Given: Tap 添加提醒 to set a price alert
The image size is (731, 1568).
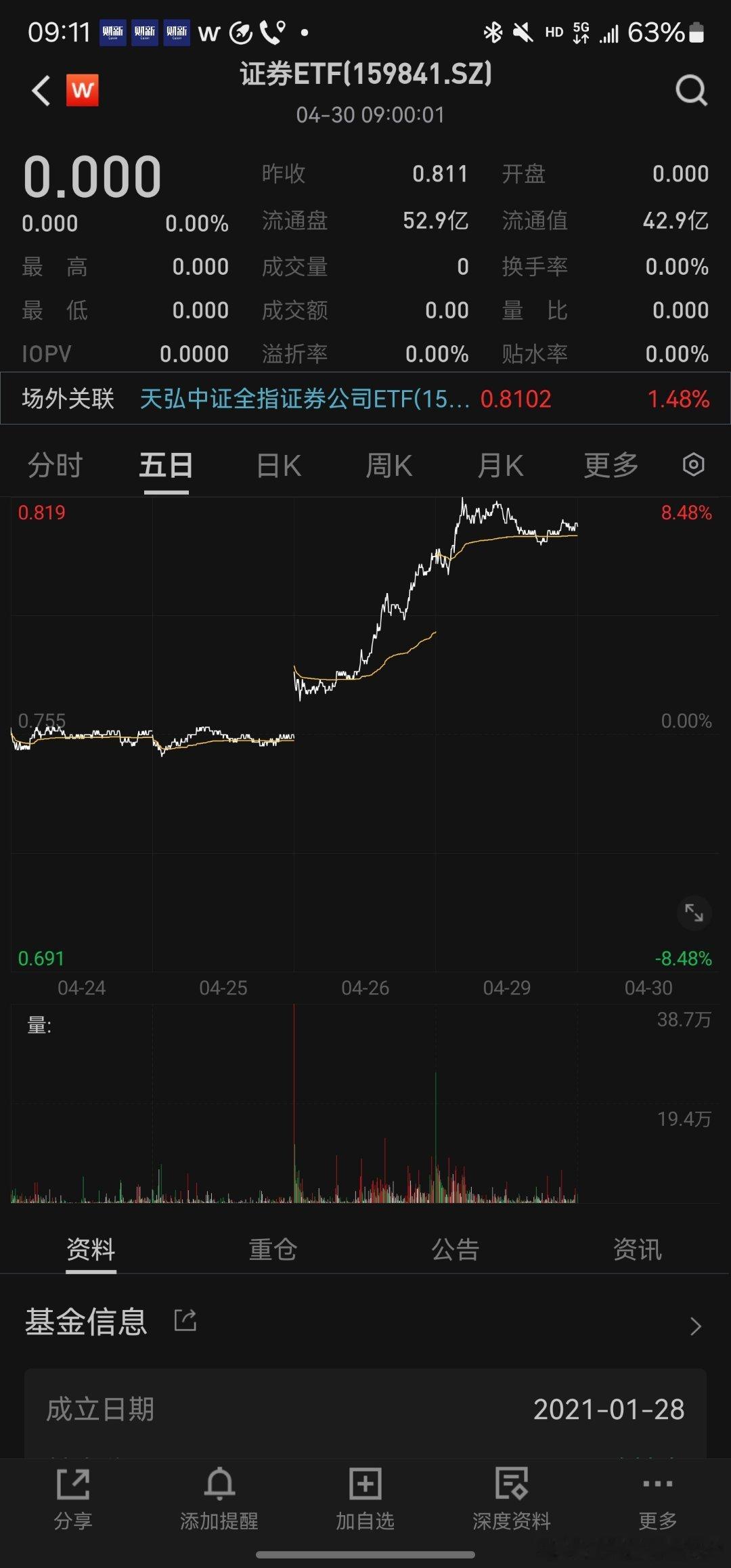Looking at the screenshot, I should click(219, 1498).
